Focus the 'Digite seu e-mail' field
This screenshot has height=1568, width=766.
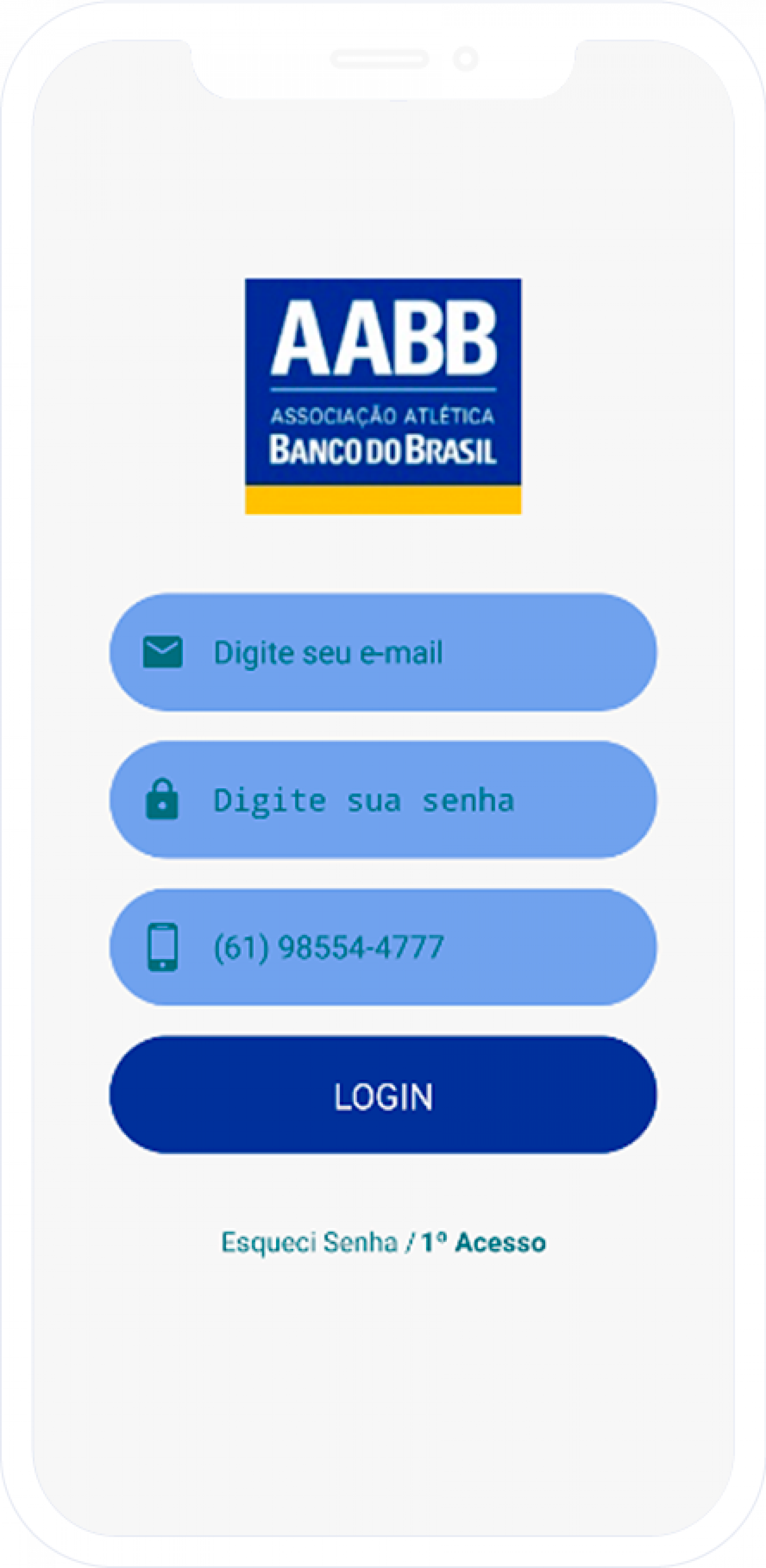[382, 653]
